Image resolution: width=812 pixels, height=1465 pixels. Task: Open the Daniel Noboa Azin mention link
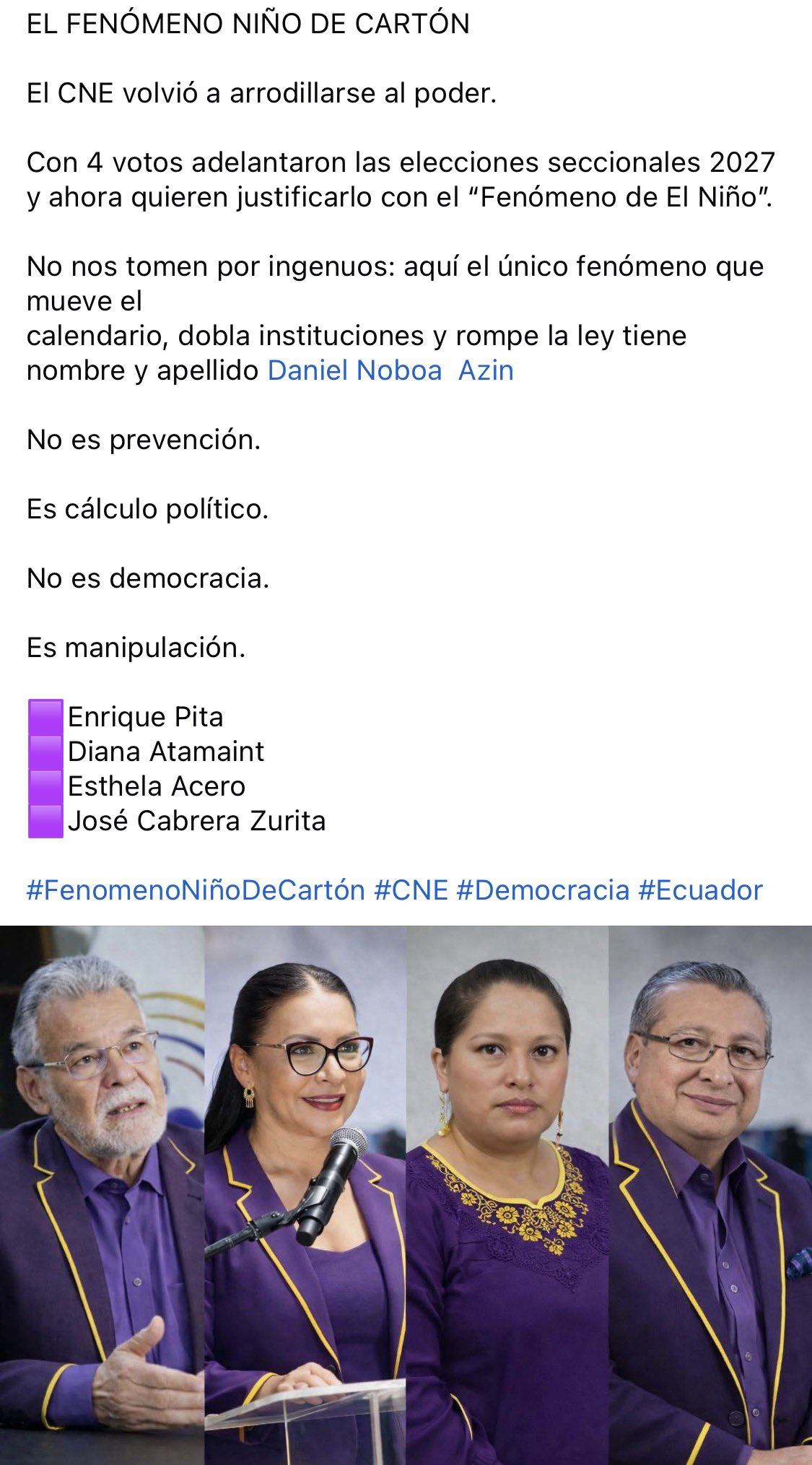pyautogui.click(x=390, y=370)
